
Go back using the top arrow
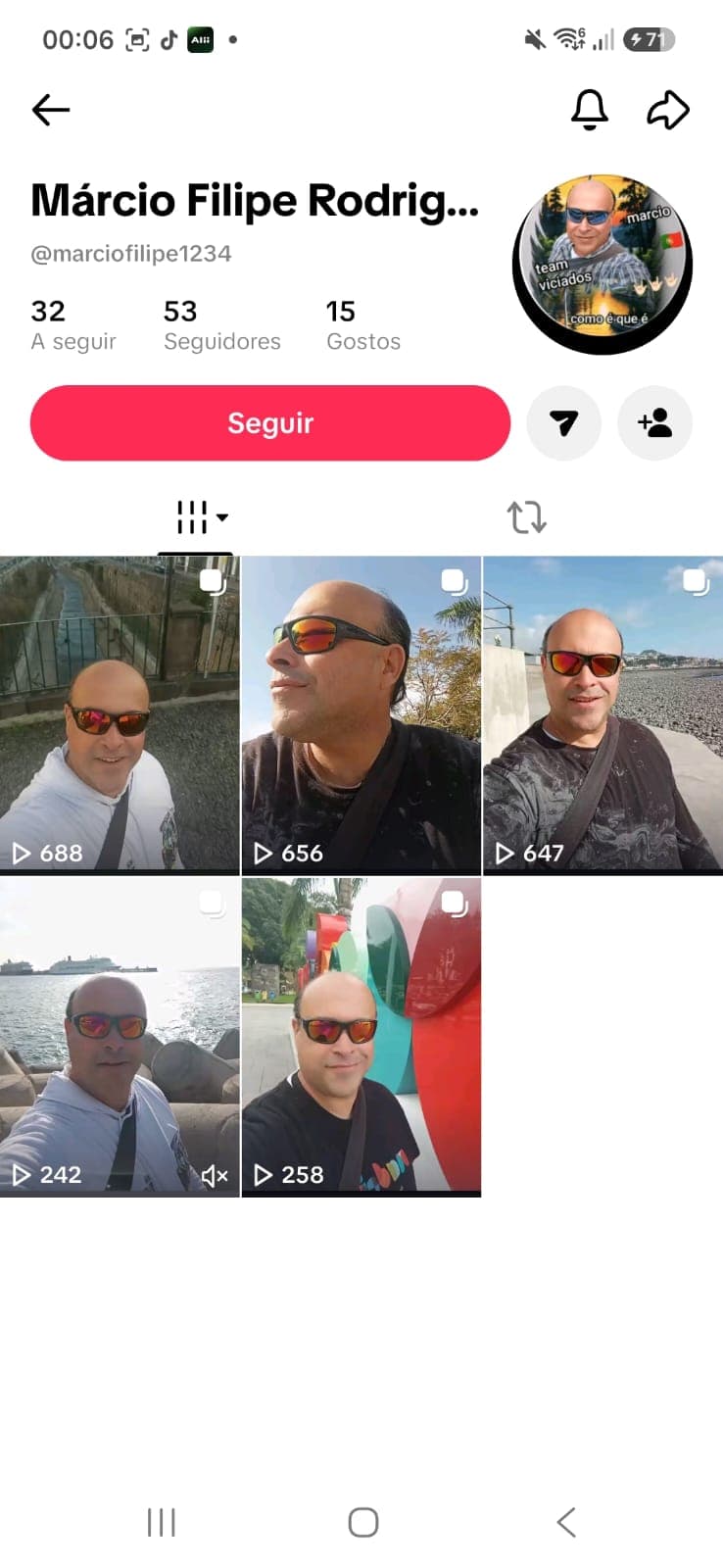coord(51,110)
